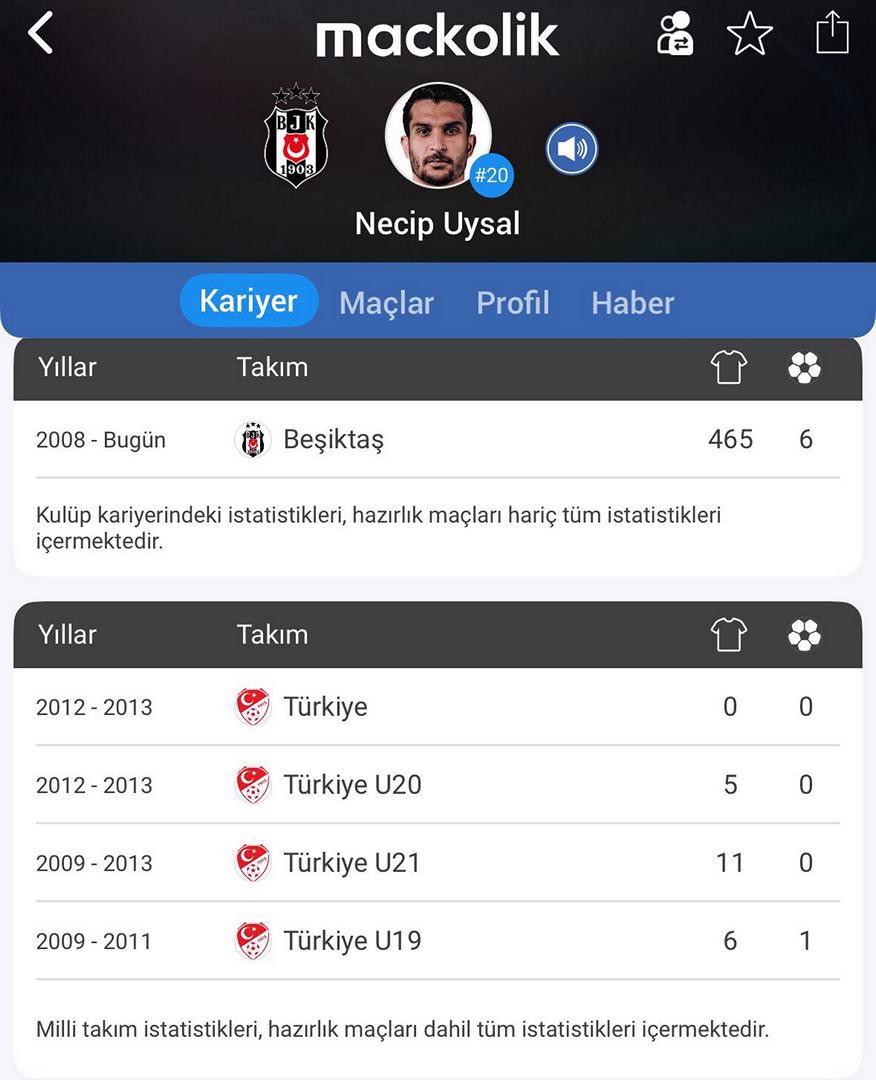876x1080 pixels.
Task: Tap the blue speaker sound button
Action: (571, 150)
